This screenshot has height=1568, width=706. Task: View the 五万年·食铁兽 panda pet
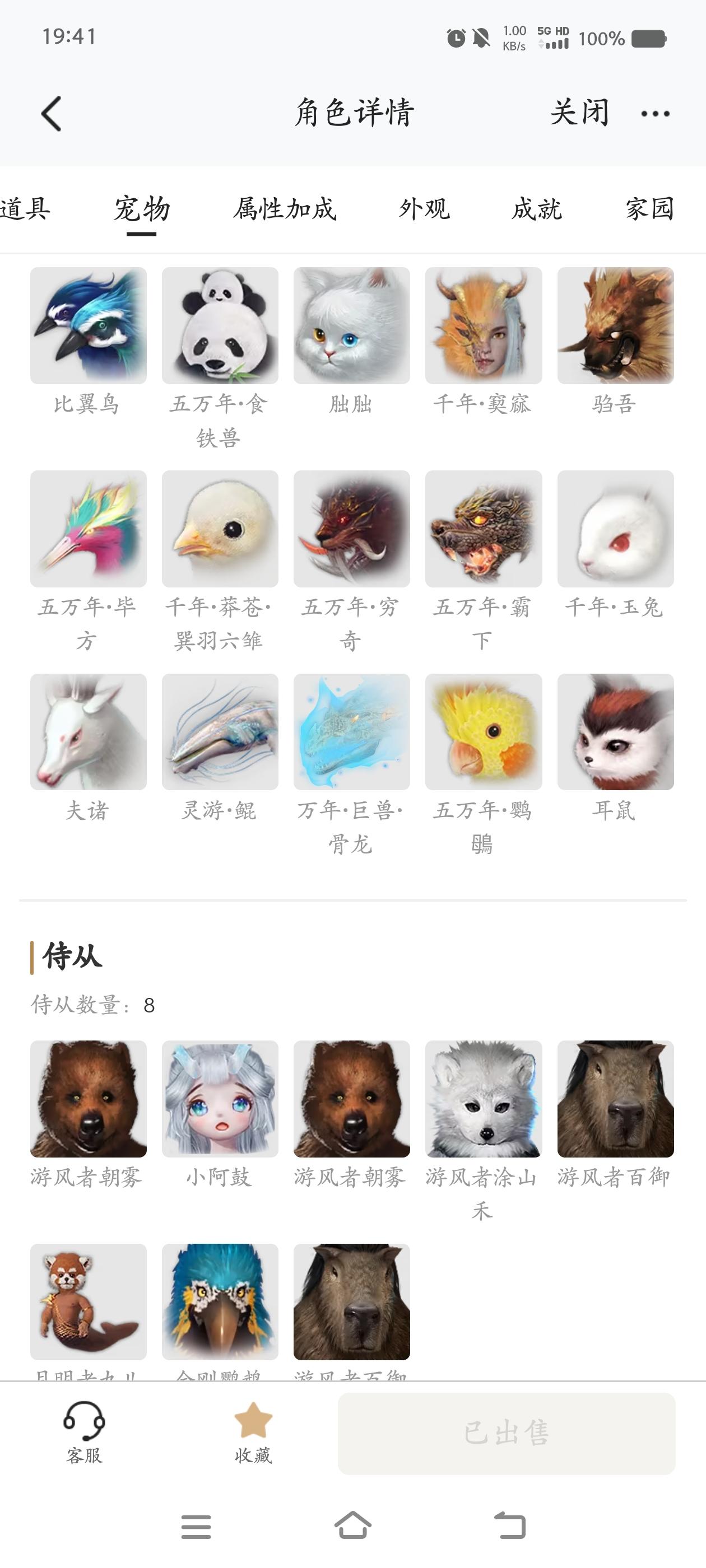[x=220, y=326]
